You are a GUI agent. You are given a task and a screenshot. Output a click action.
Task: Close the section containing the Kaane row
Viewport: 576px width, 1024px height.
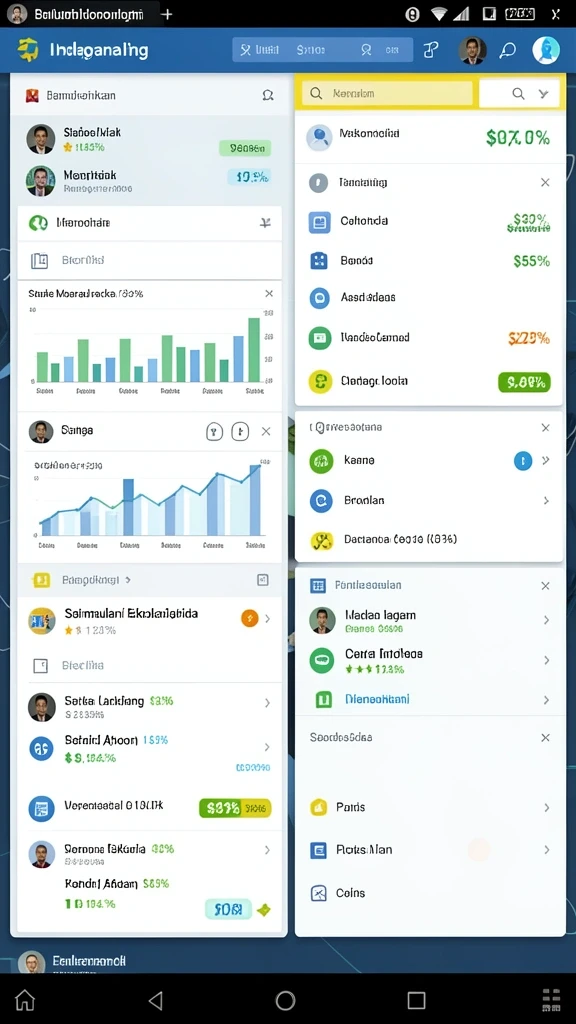click(x=545, y=428)
